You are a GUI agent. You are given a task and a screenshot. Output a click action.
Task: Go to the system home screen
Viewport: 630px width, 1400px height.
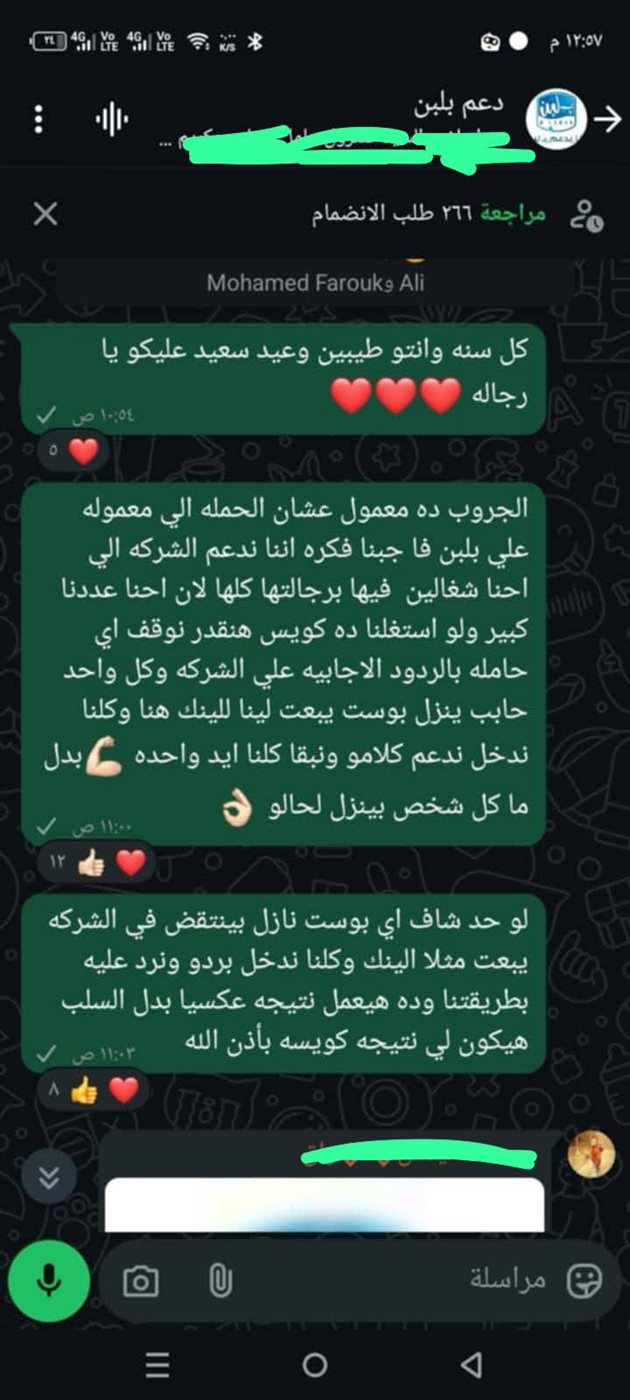[x=315, y=1364]
